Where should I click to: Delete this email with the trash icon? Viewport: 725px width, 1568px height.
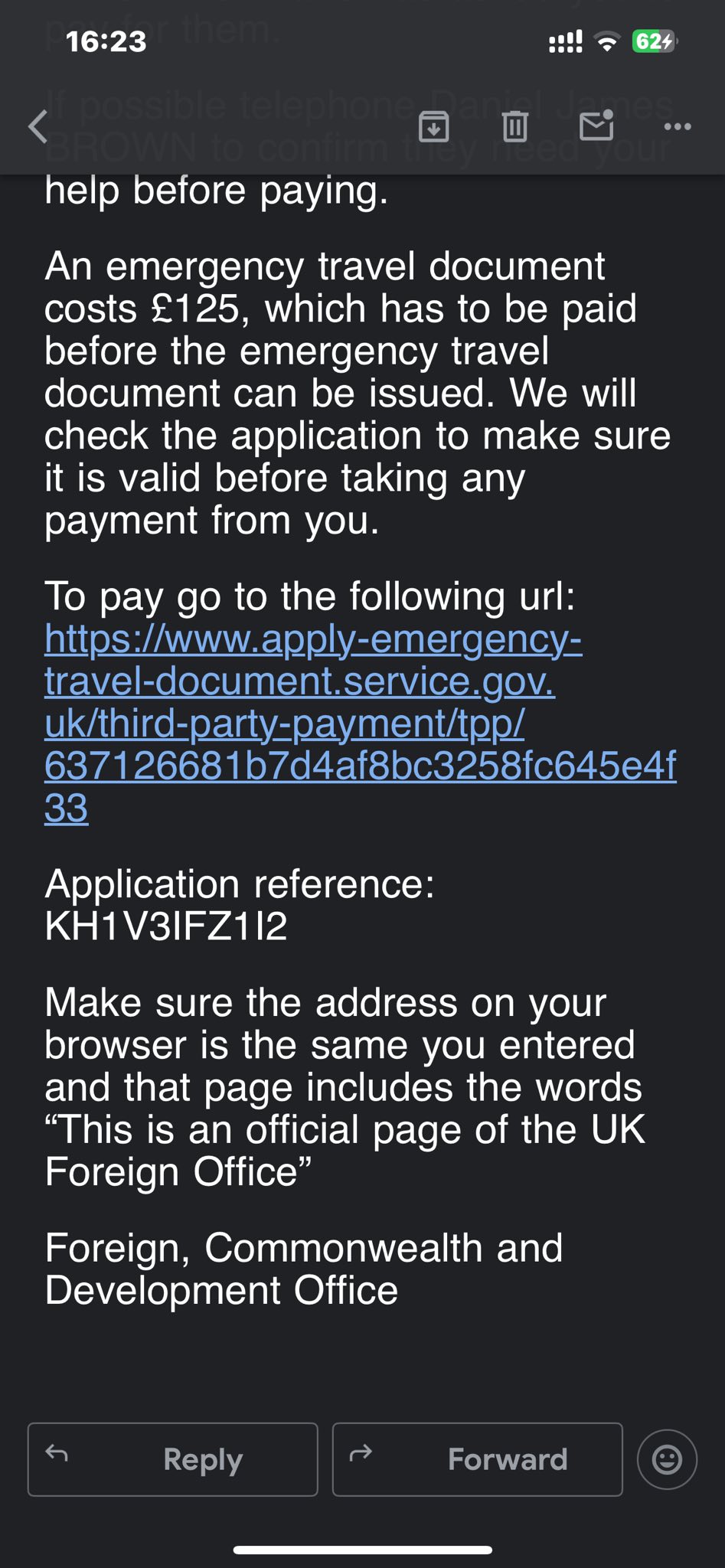pyautogui.click(x=515, y=126)
